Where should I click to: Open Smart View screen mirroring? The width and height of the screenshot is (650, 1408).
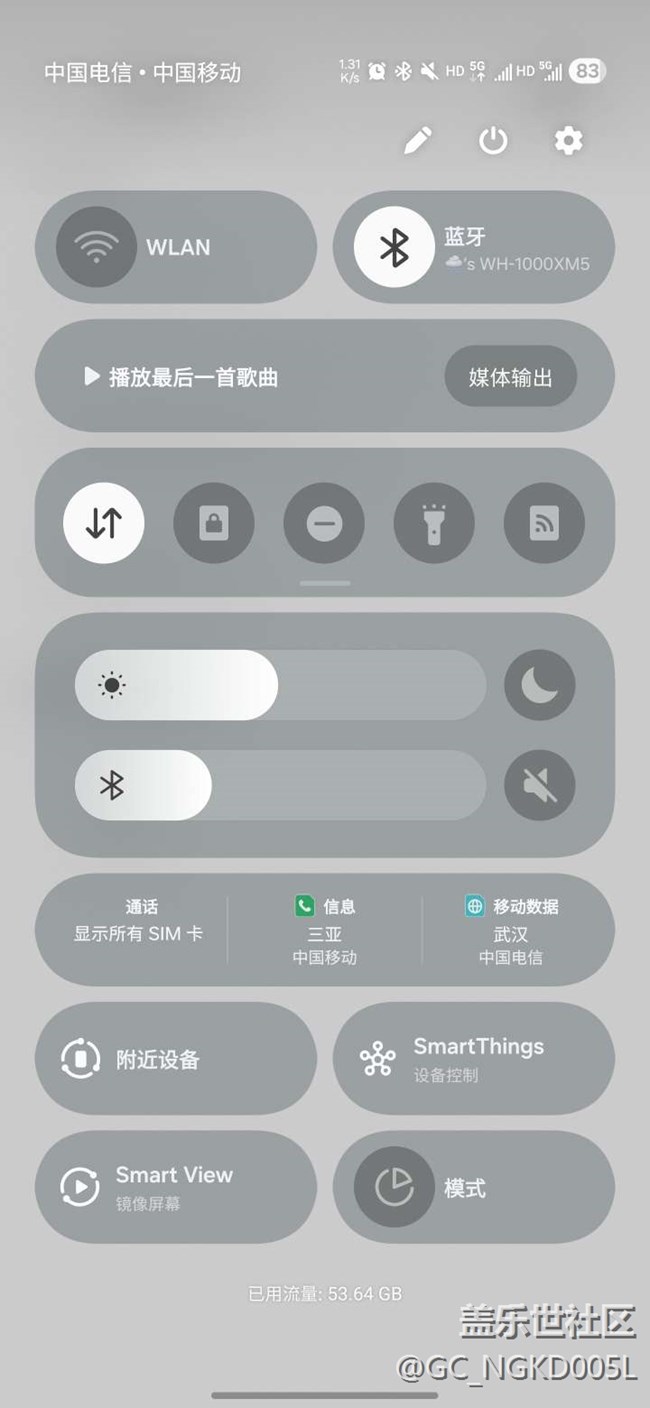pos(176,1187)
